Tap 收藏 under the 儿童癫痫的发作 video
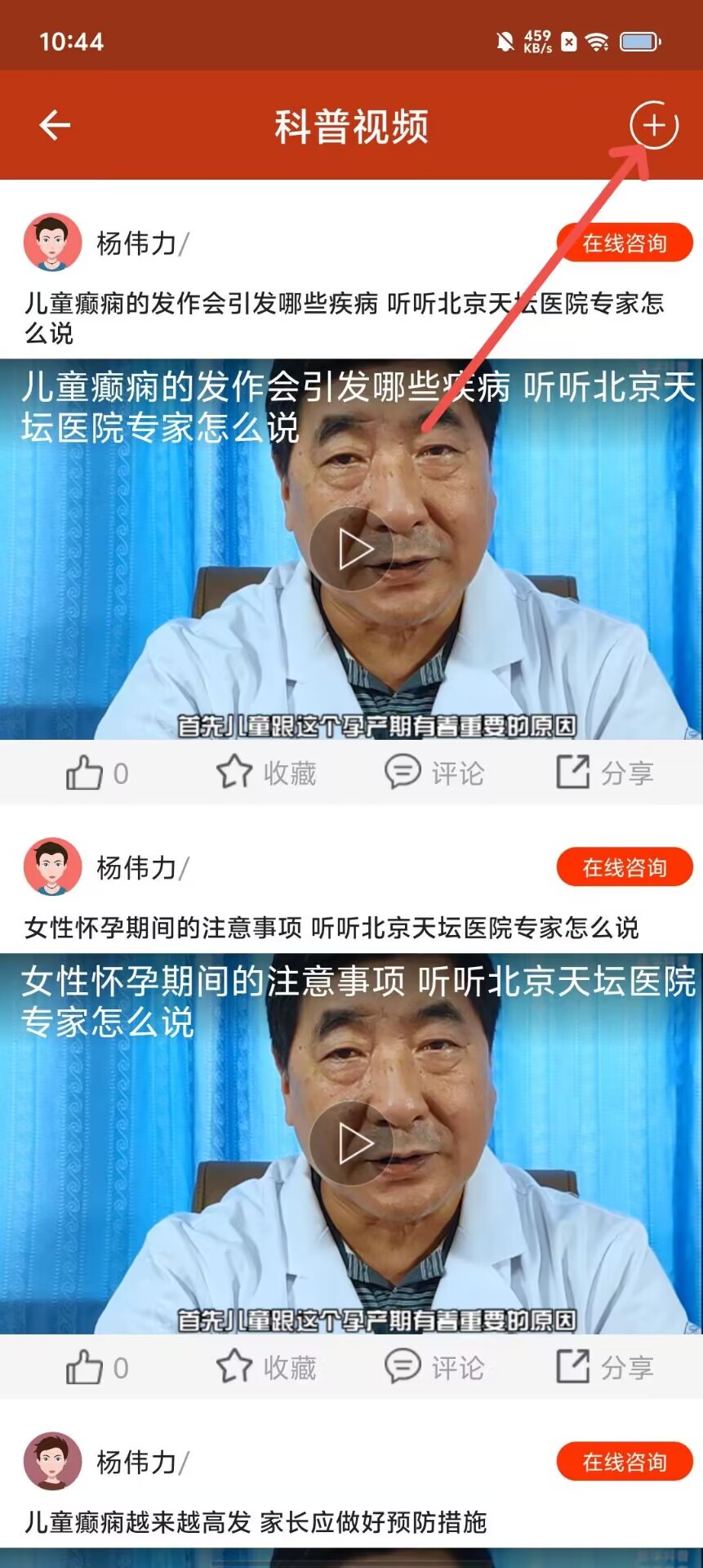The image size is (703, 1568). click(x=266, y=773)
